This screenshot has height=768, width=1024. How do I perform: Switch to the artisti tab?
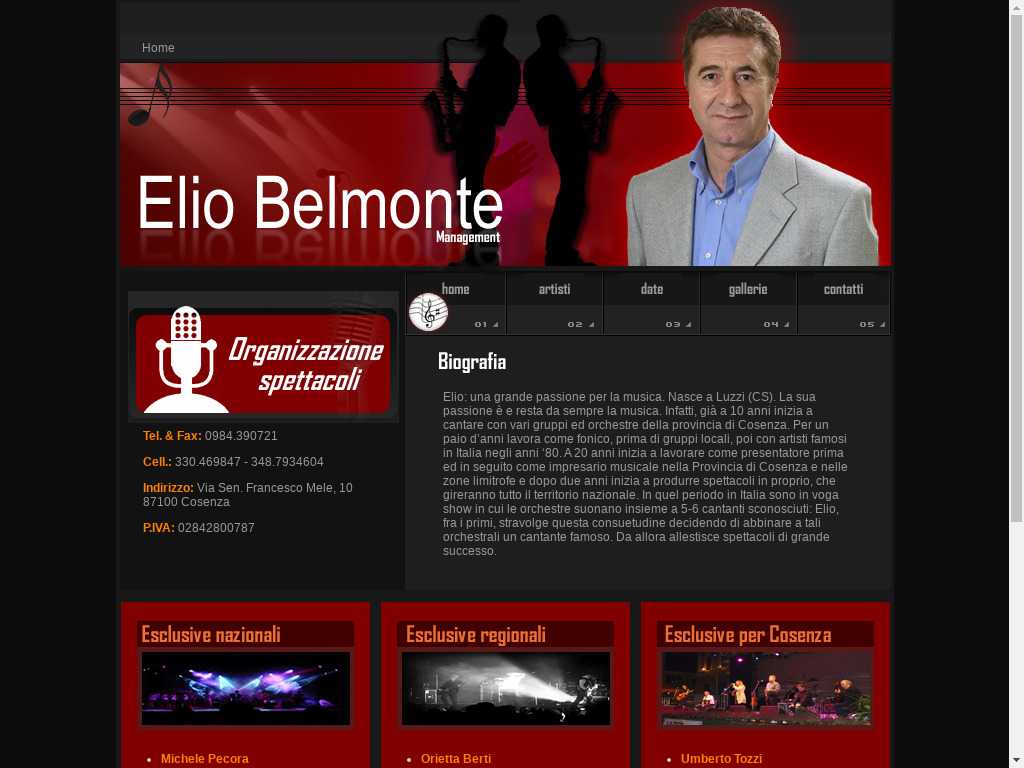point(554,302)
